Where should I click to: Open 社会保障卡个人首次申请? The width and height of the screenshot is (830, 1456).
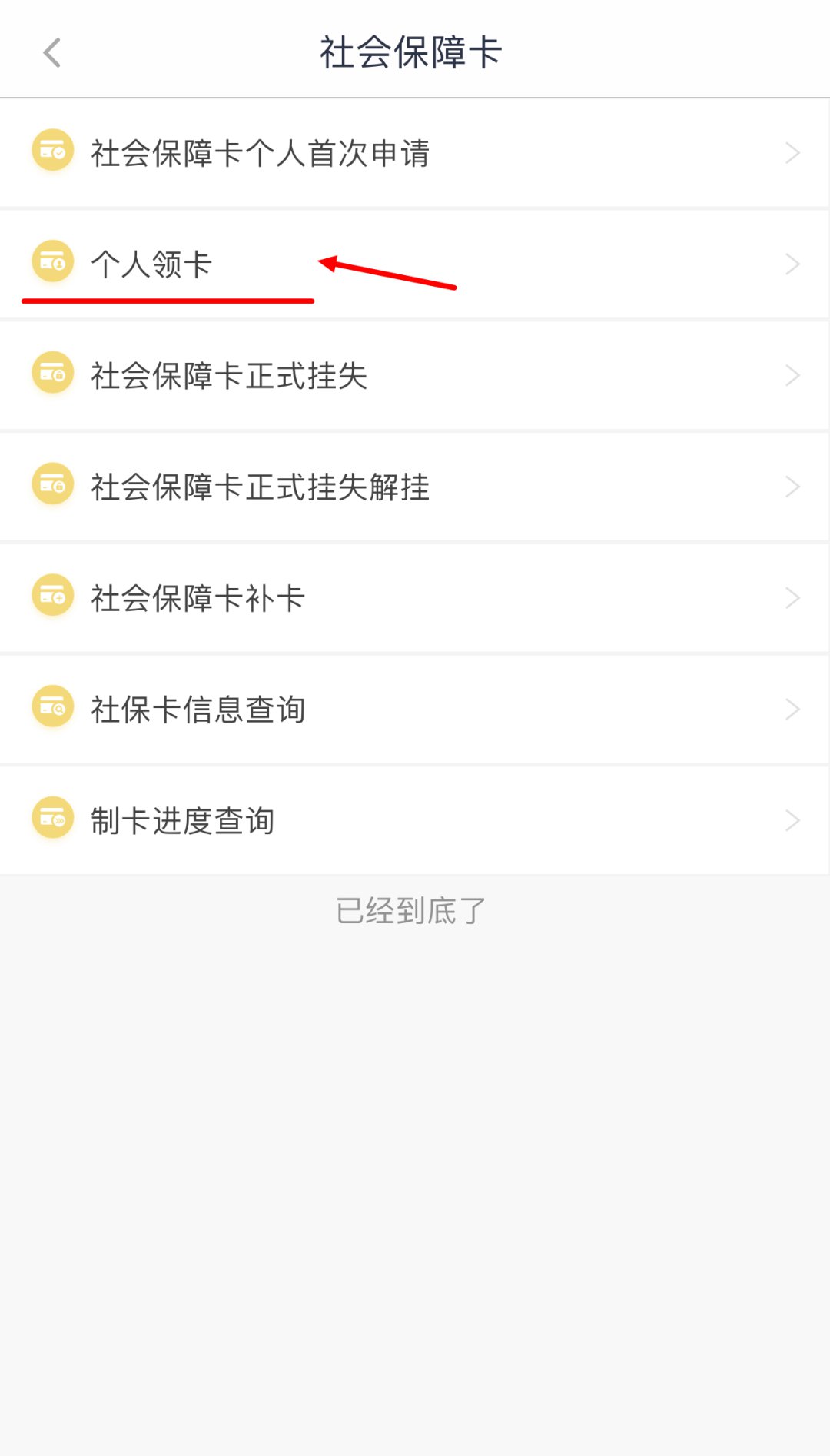coord(260,153)
